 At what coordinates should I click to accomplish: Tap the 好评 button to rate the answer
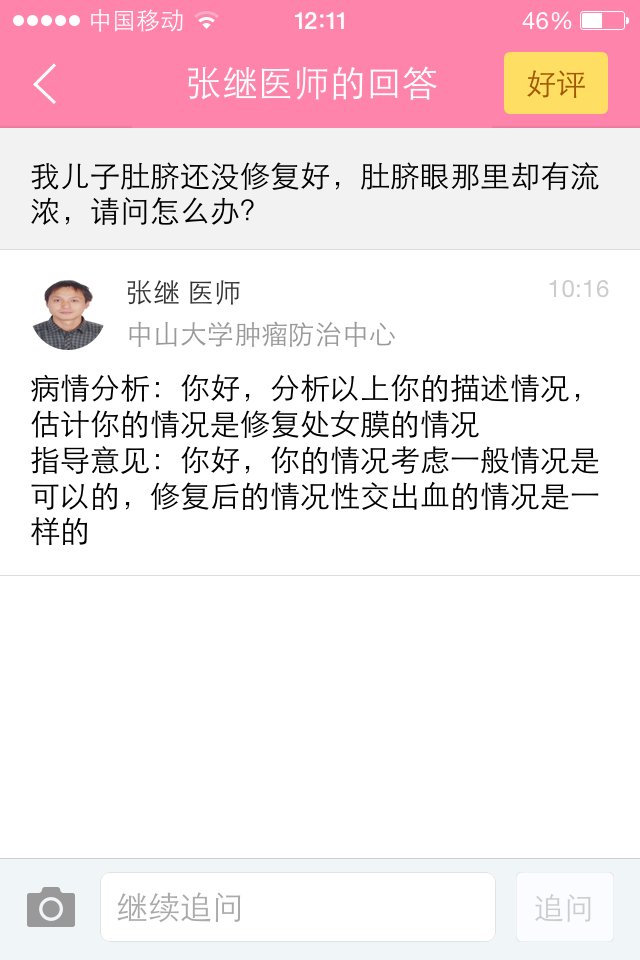pos(556,84)
